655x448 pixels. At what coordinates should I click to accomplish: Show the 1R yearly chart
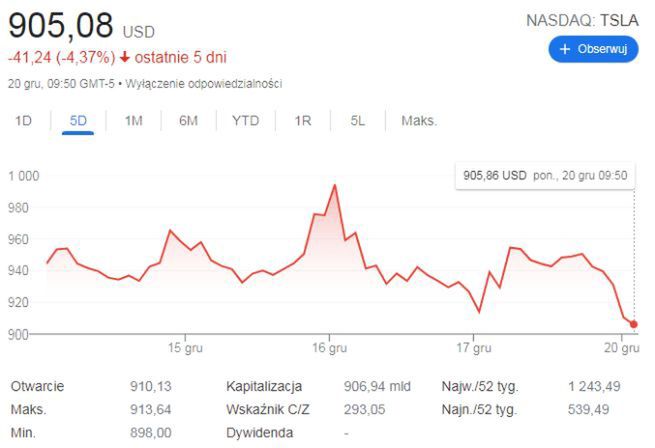(303, 121)
